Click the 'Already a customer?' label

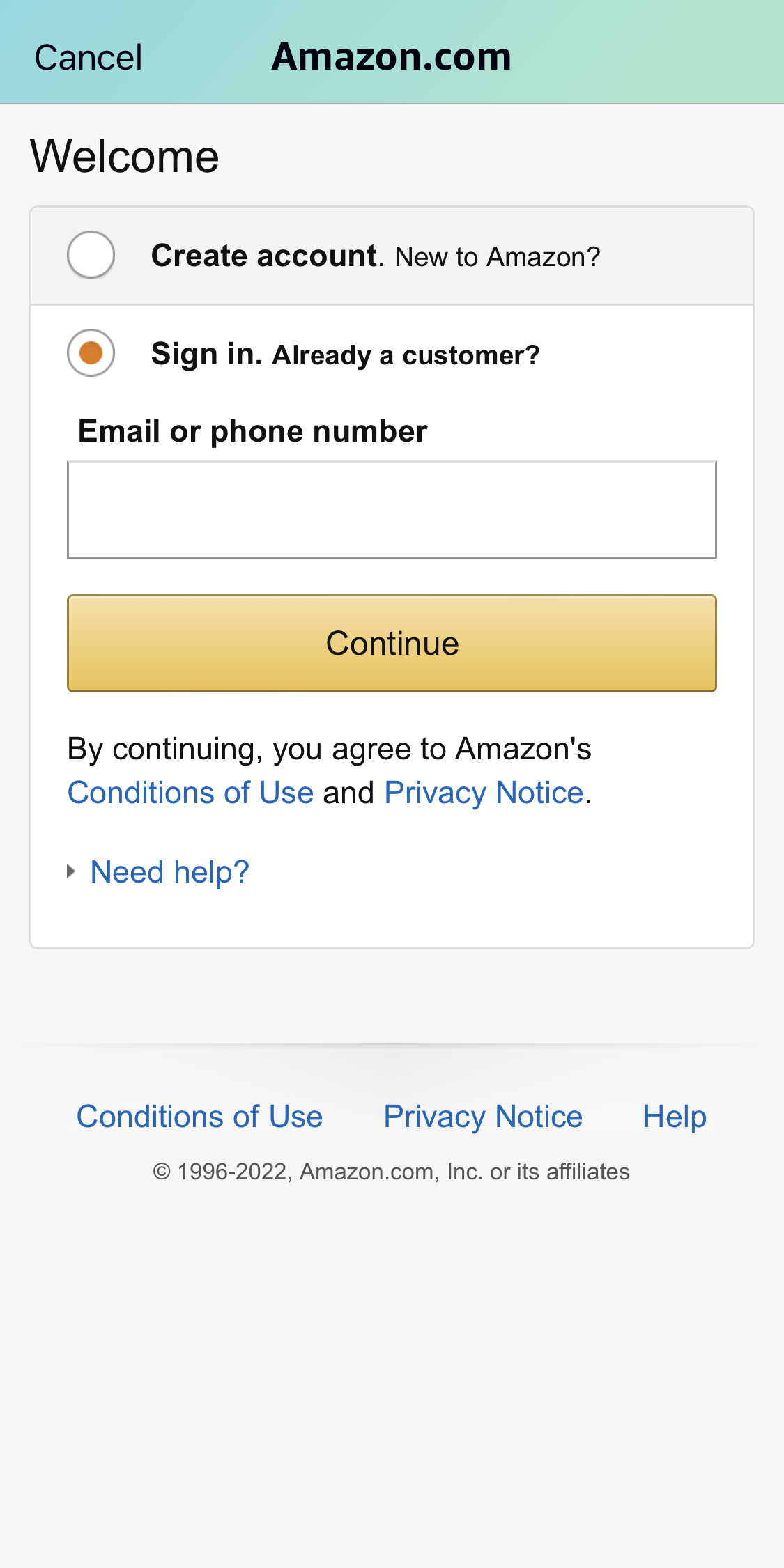coord(406,354)
